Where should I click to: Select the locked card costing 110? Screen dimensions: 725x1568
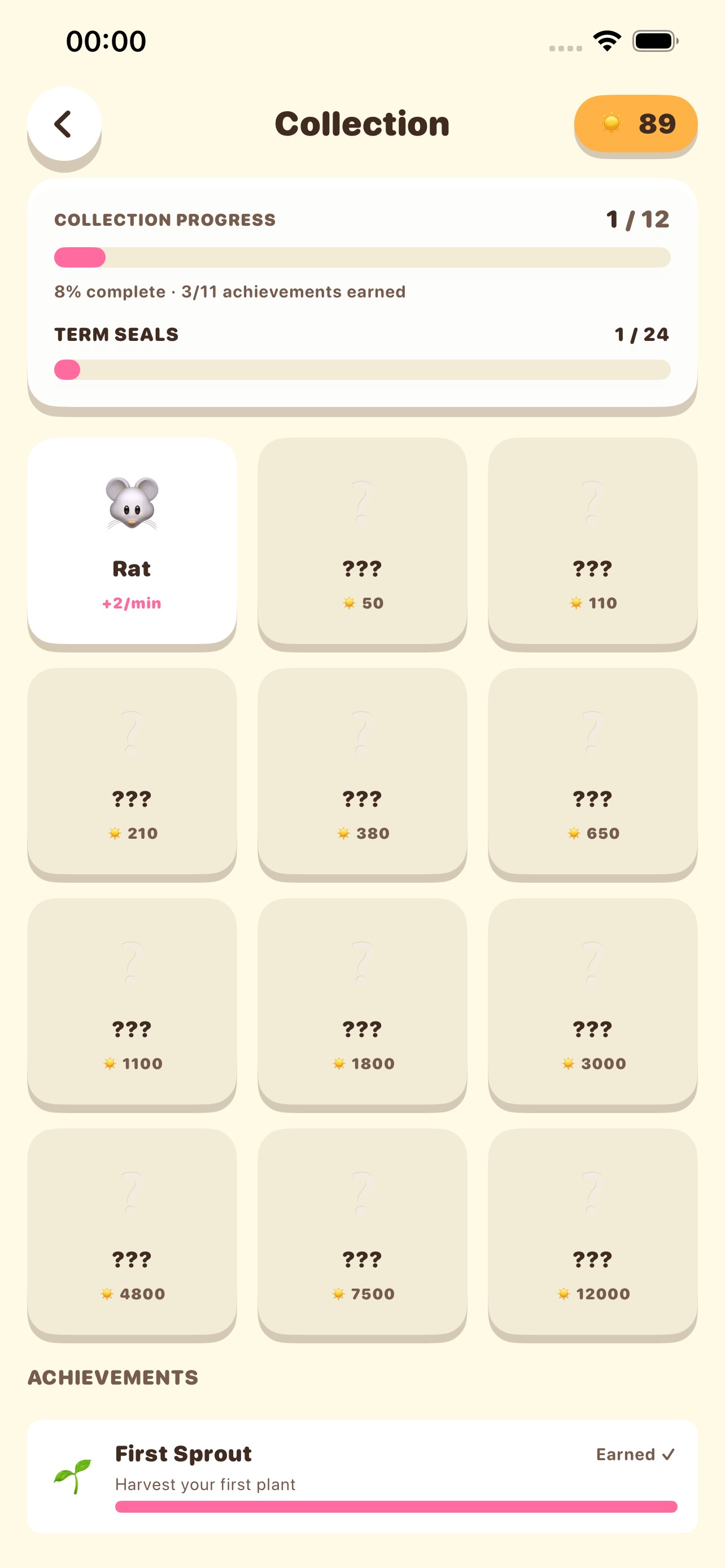[x=592, y=541]
